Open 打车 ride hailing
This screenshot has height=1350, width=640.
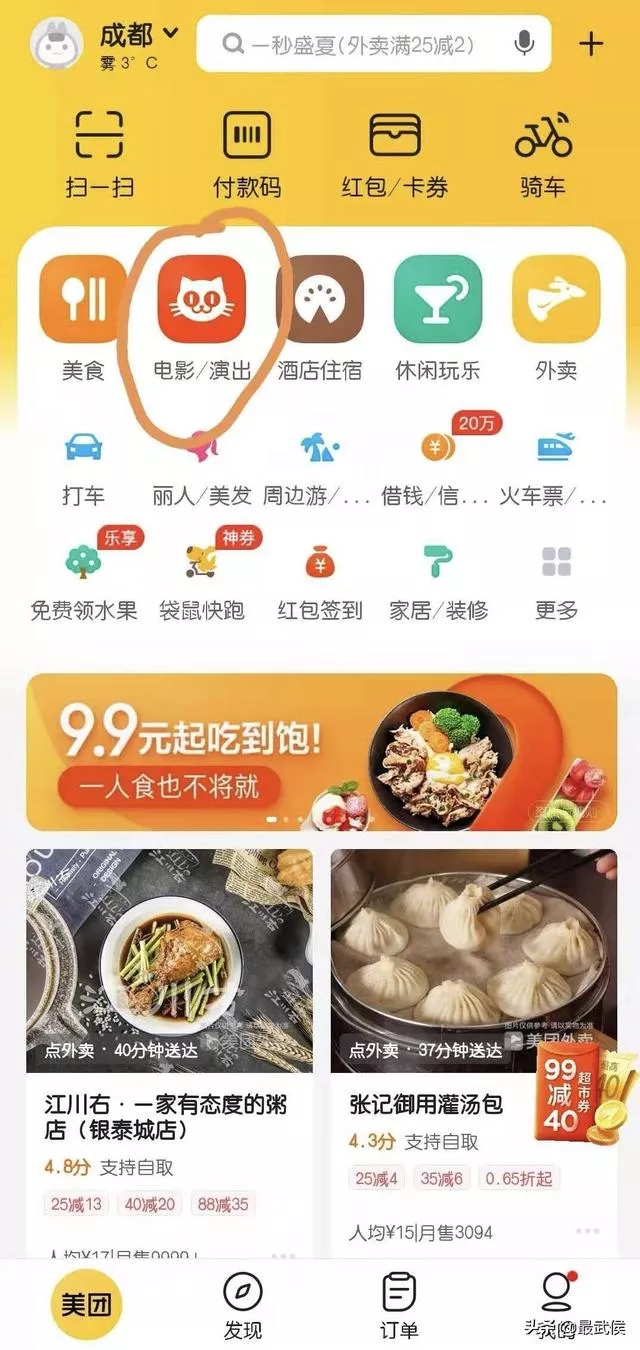point(83,466)
